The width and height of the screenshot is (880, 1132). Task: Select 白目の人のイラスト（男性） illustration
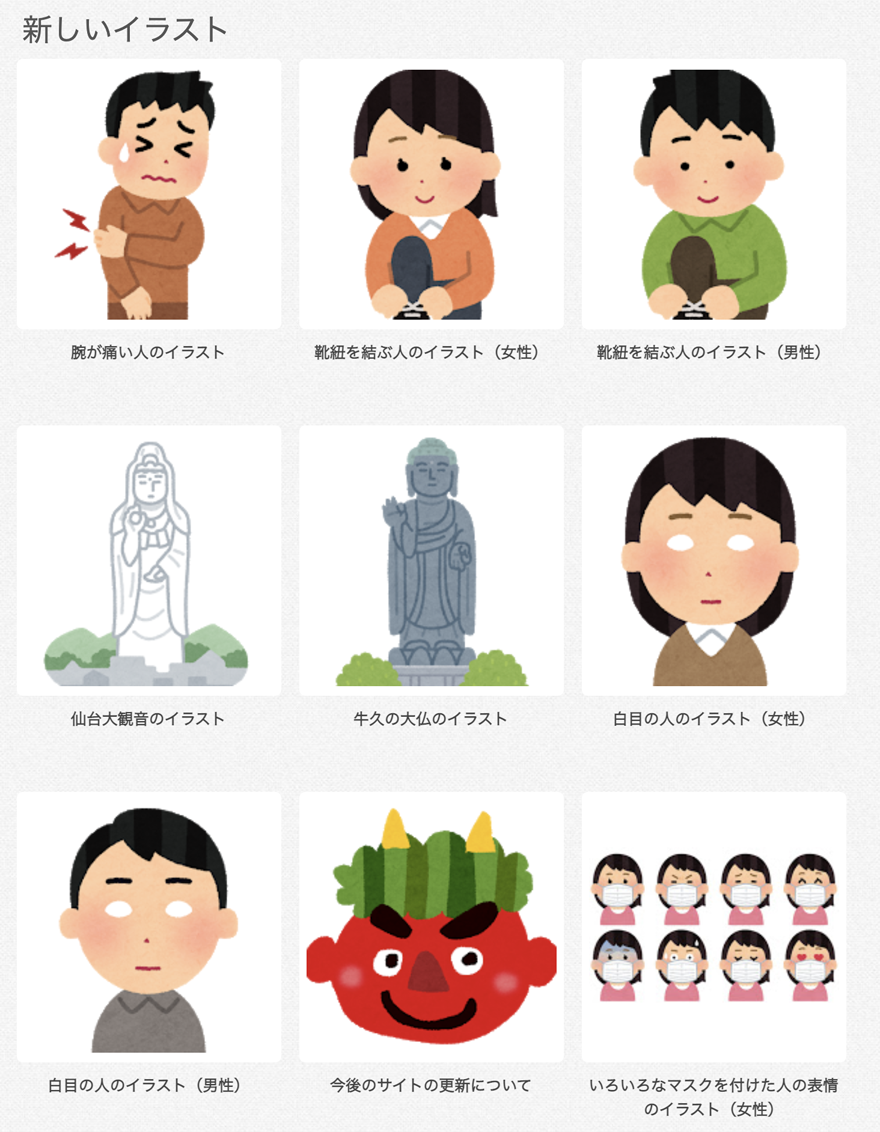click(148, 927)
